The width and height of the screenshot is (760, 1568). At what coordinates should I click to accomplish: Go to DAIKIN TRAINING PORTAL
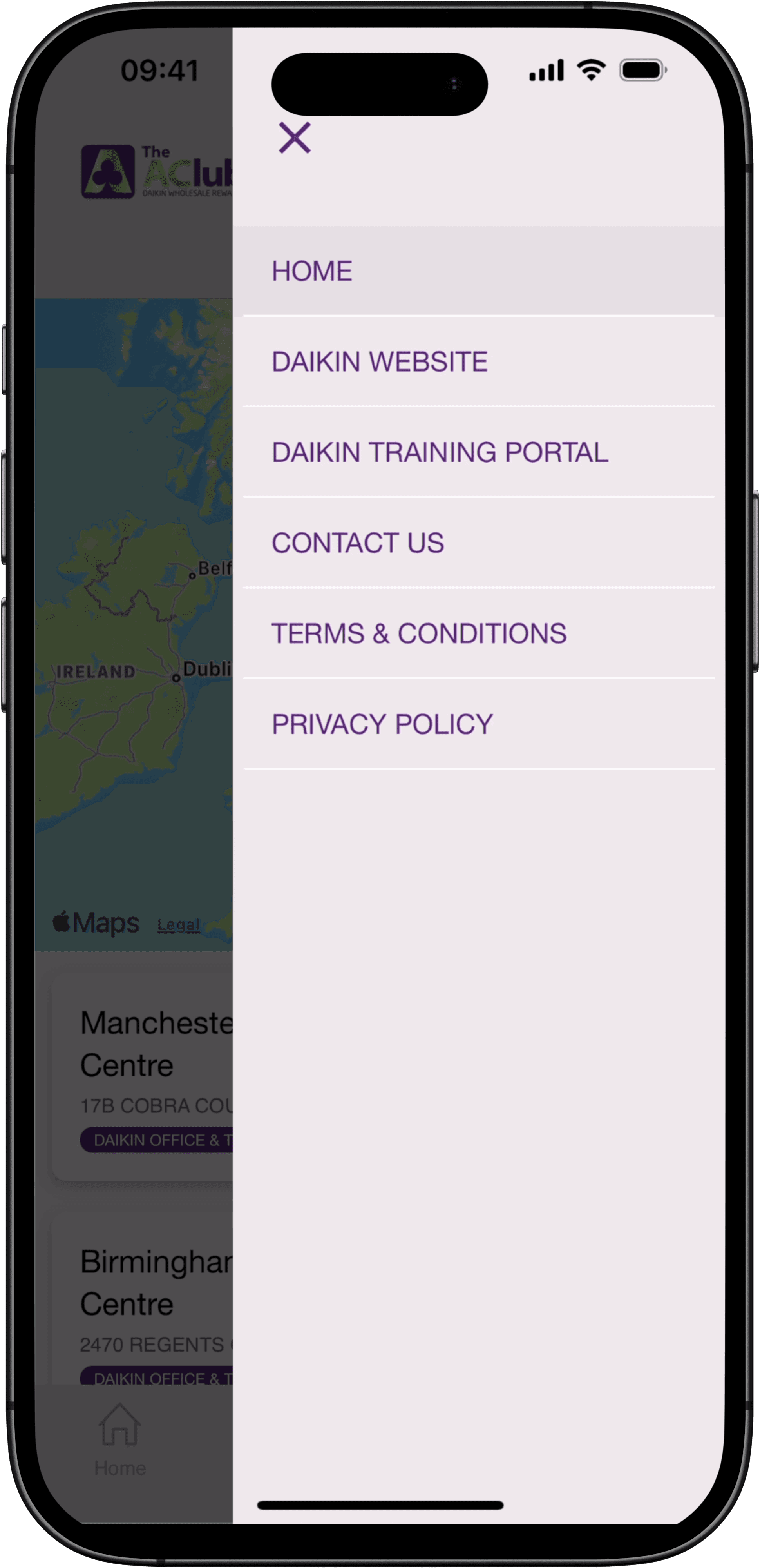pyautogui.click(x=439, y=452)
